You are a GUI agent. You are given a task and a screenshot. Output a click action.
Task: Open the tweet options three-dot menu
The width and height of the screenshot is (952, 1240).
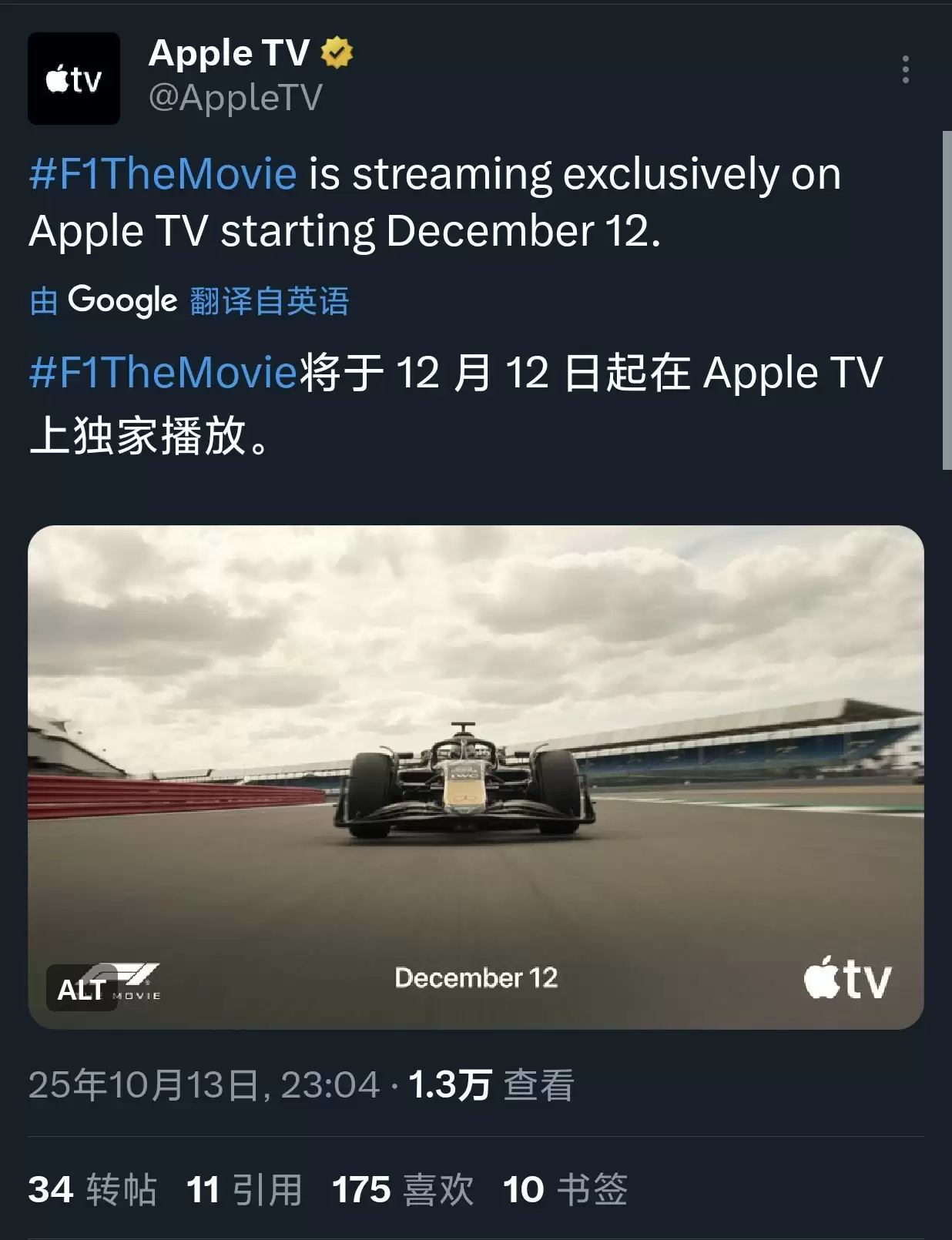point(907,69)
